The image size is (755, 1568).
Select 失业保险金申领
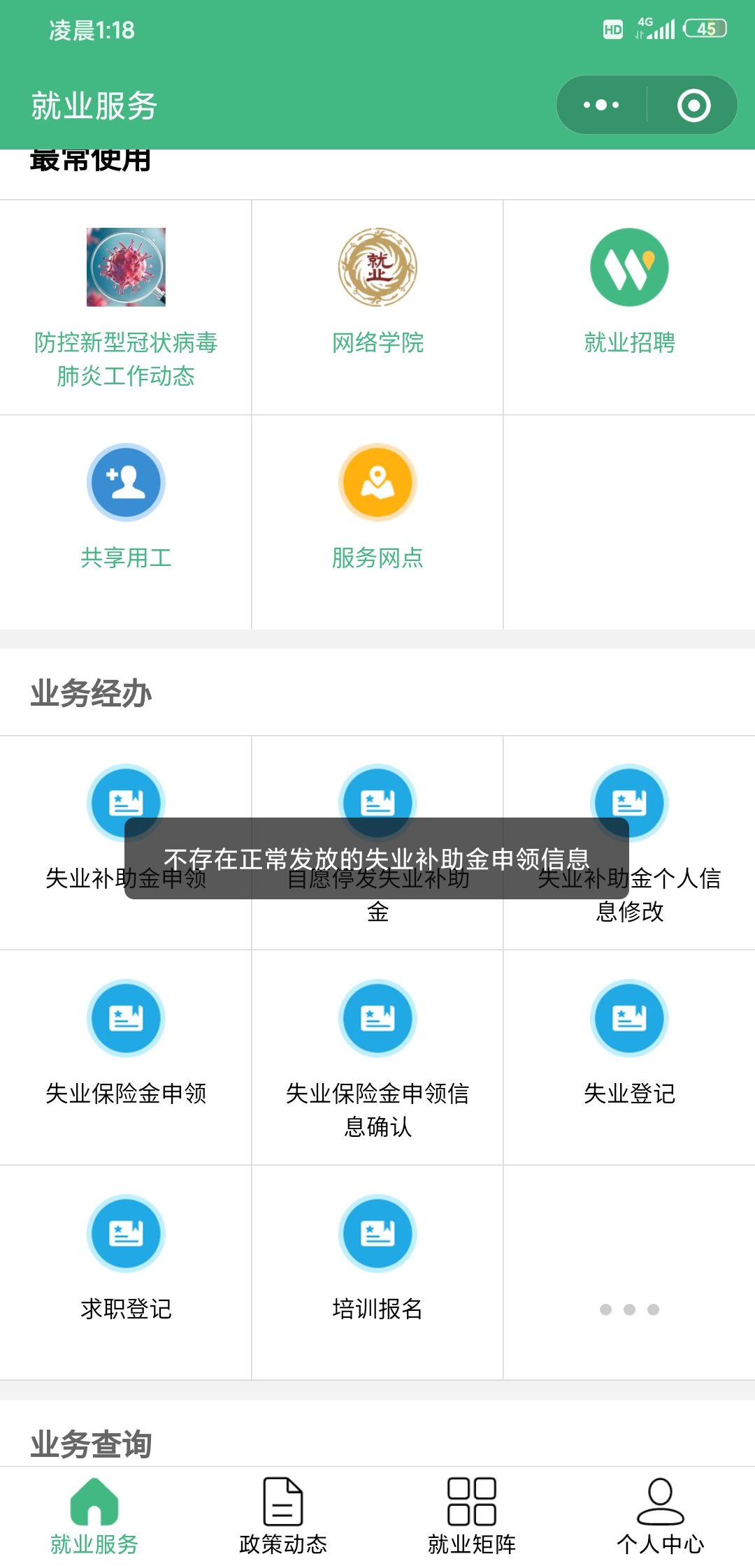coord(126,1058)
